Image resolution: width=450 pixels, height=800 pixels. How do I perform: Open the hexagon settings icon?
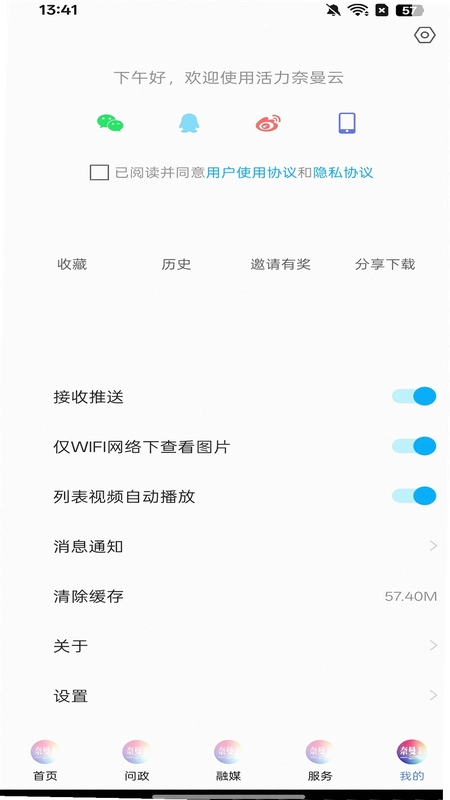(424, 35)
